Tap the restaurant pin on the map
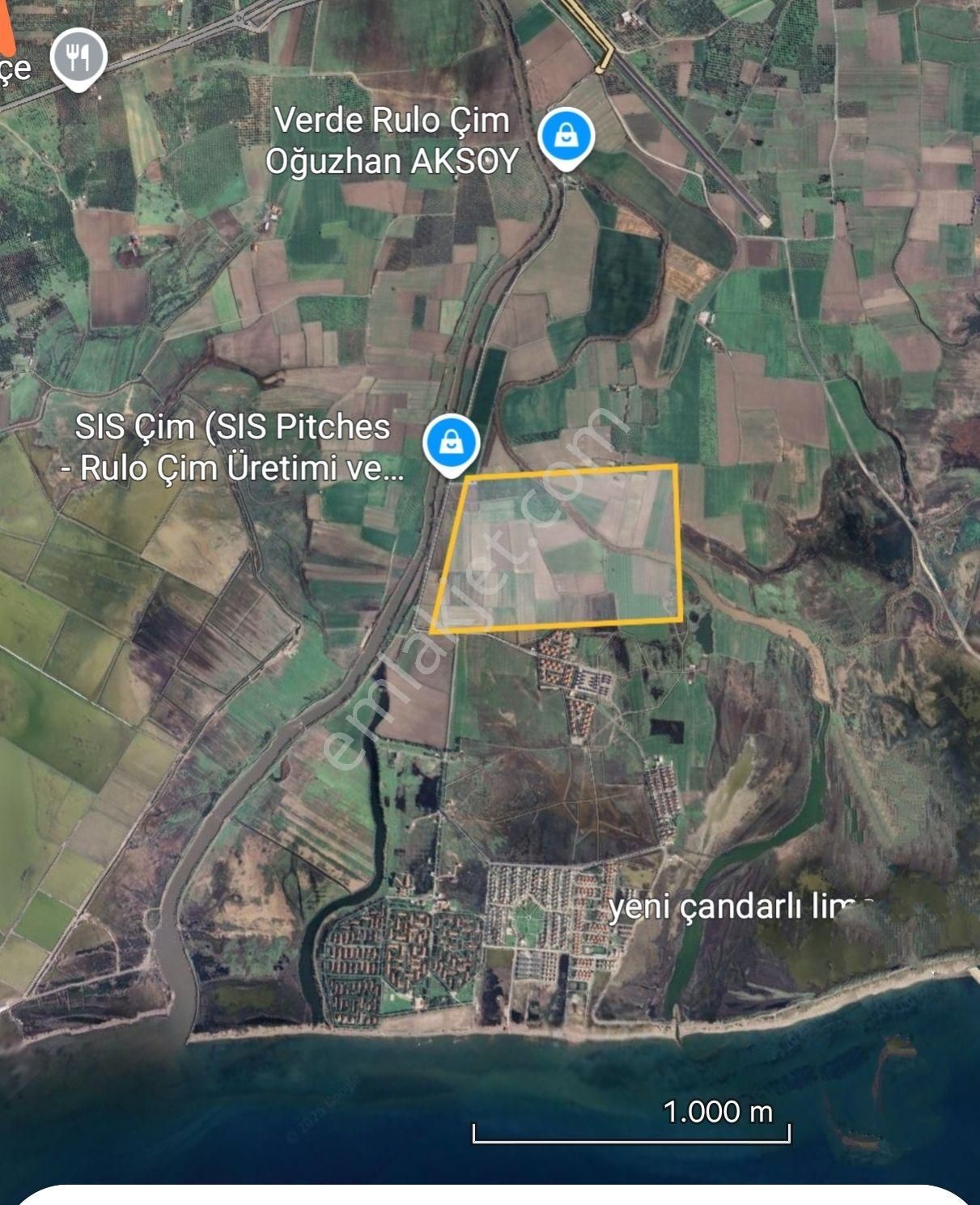The height and width of the screenshot is (1205, 980). click(78, 57)
